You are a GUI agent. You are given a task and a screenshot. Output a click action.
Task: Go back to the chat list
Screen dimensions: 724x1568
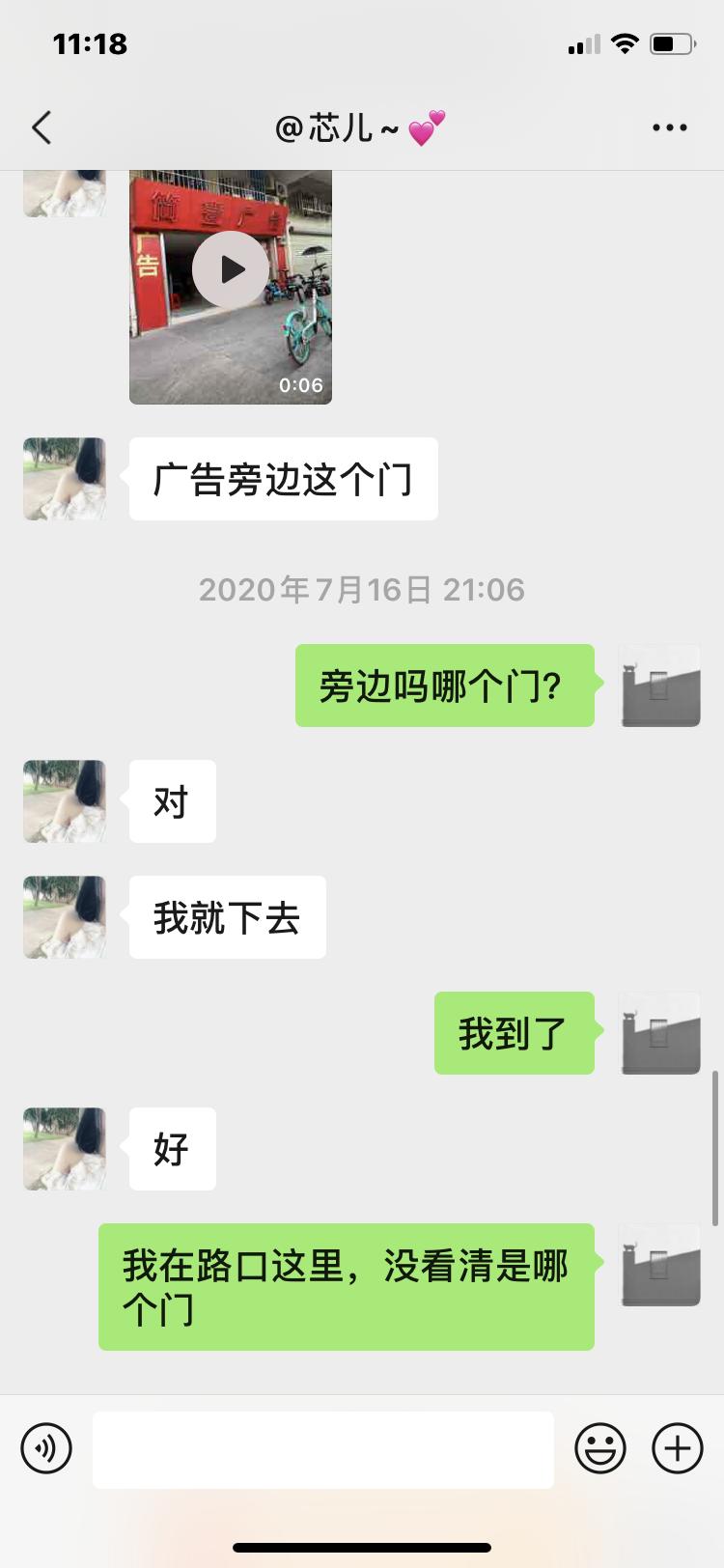tap(42, 127)
